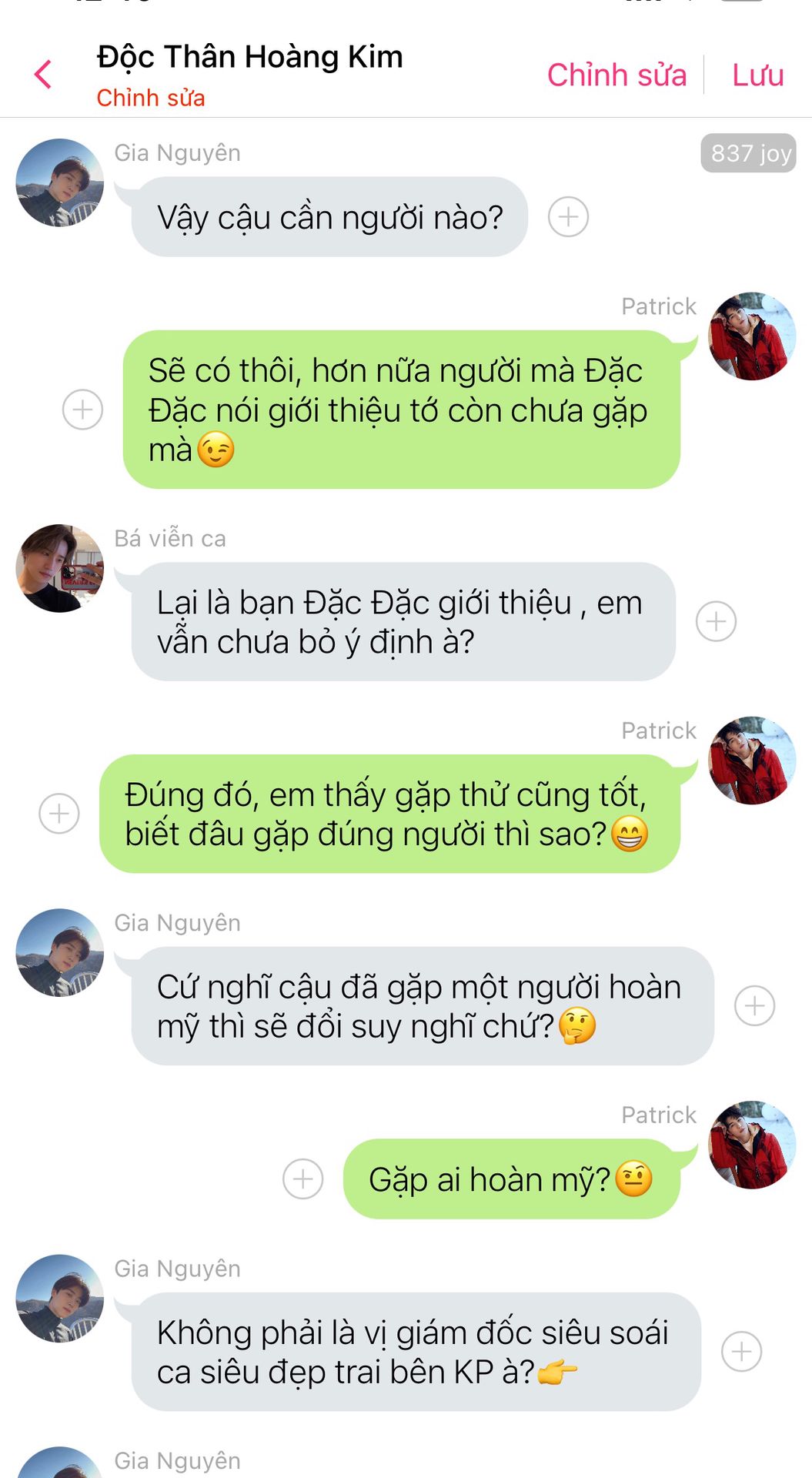This screenshot has width=812, height=1478.
Task: Go back with the pink arrow
Action: pos(43,75)
